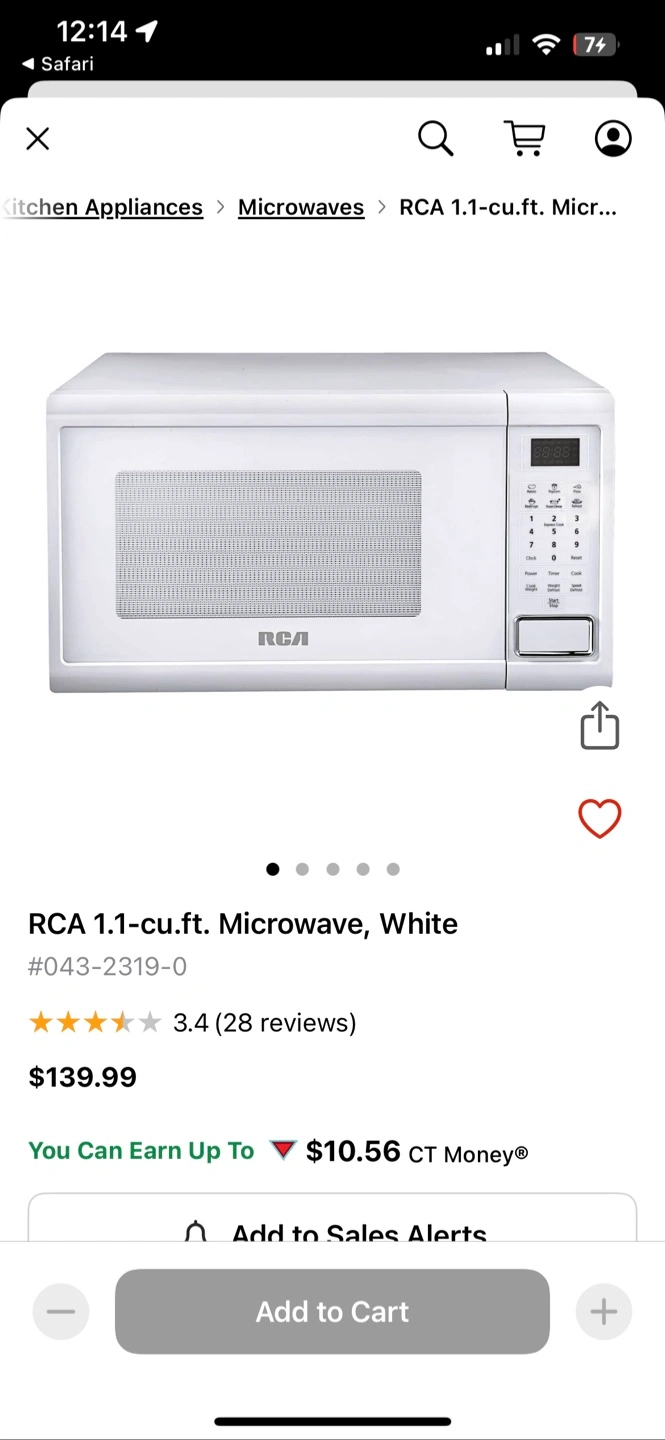Screen dimensions: 665x1440
Task: Go to the Microwaves breadcrumb link
Action: [x=301, y=207]
